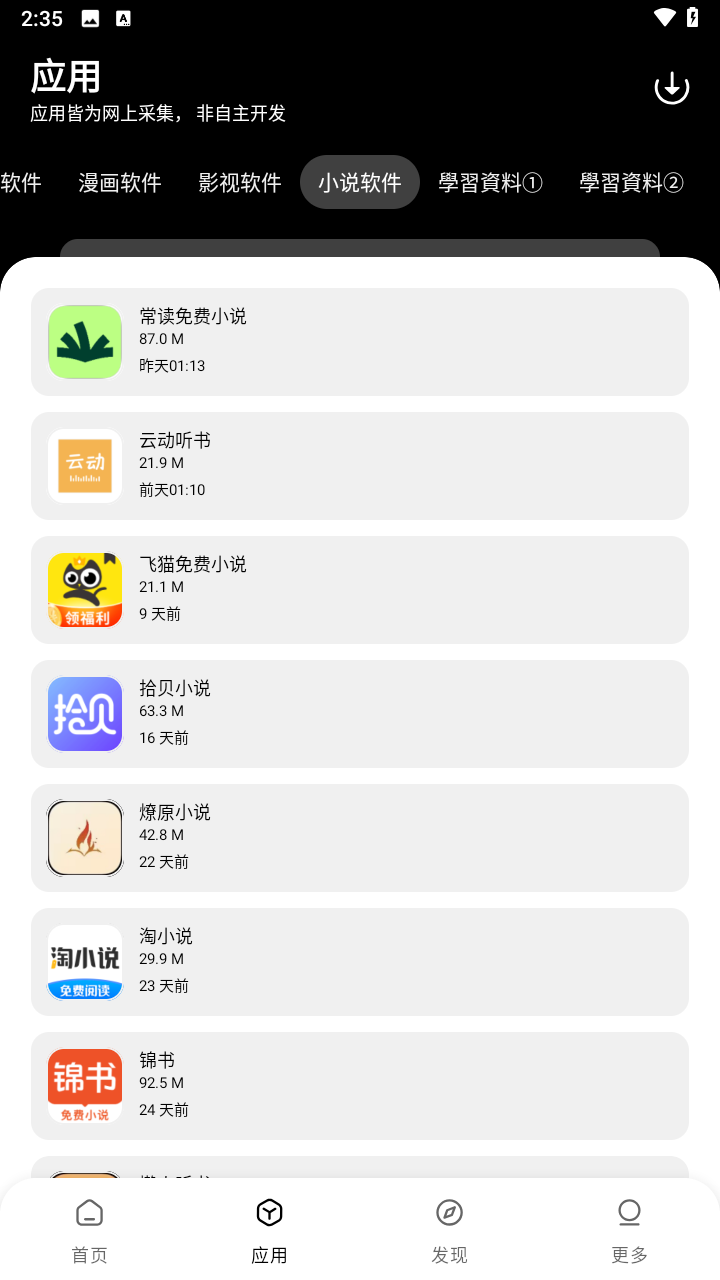This screenshot has width=720, height=1280.
Task: Open the 淘小说 app icon
Action: (x=85, y=961)
